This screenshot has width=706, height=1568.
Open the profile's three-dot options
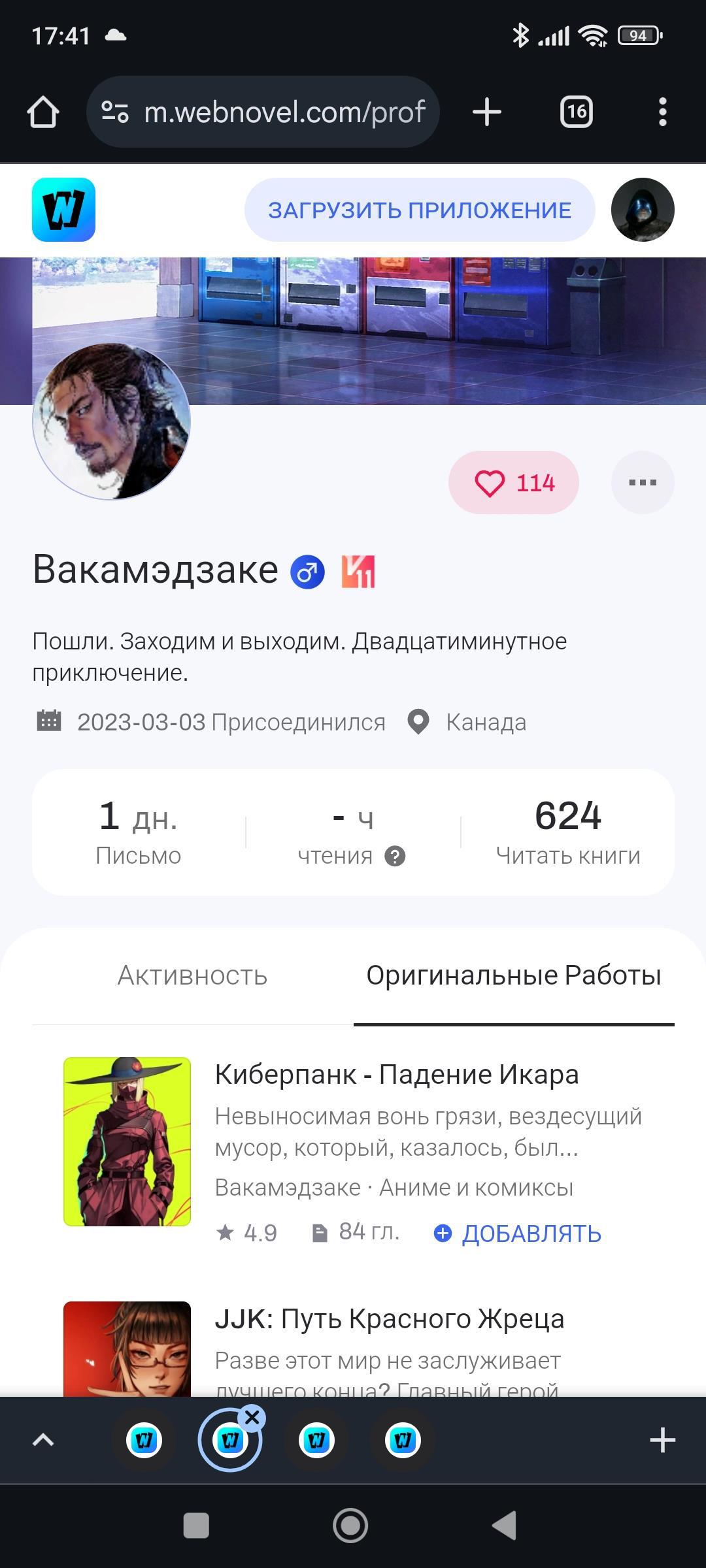[x=643, y=483]
